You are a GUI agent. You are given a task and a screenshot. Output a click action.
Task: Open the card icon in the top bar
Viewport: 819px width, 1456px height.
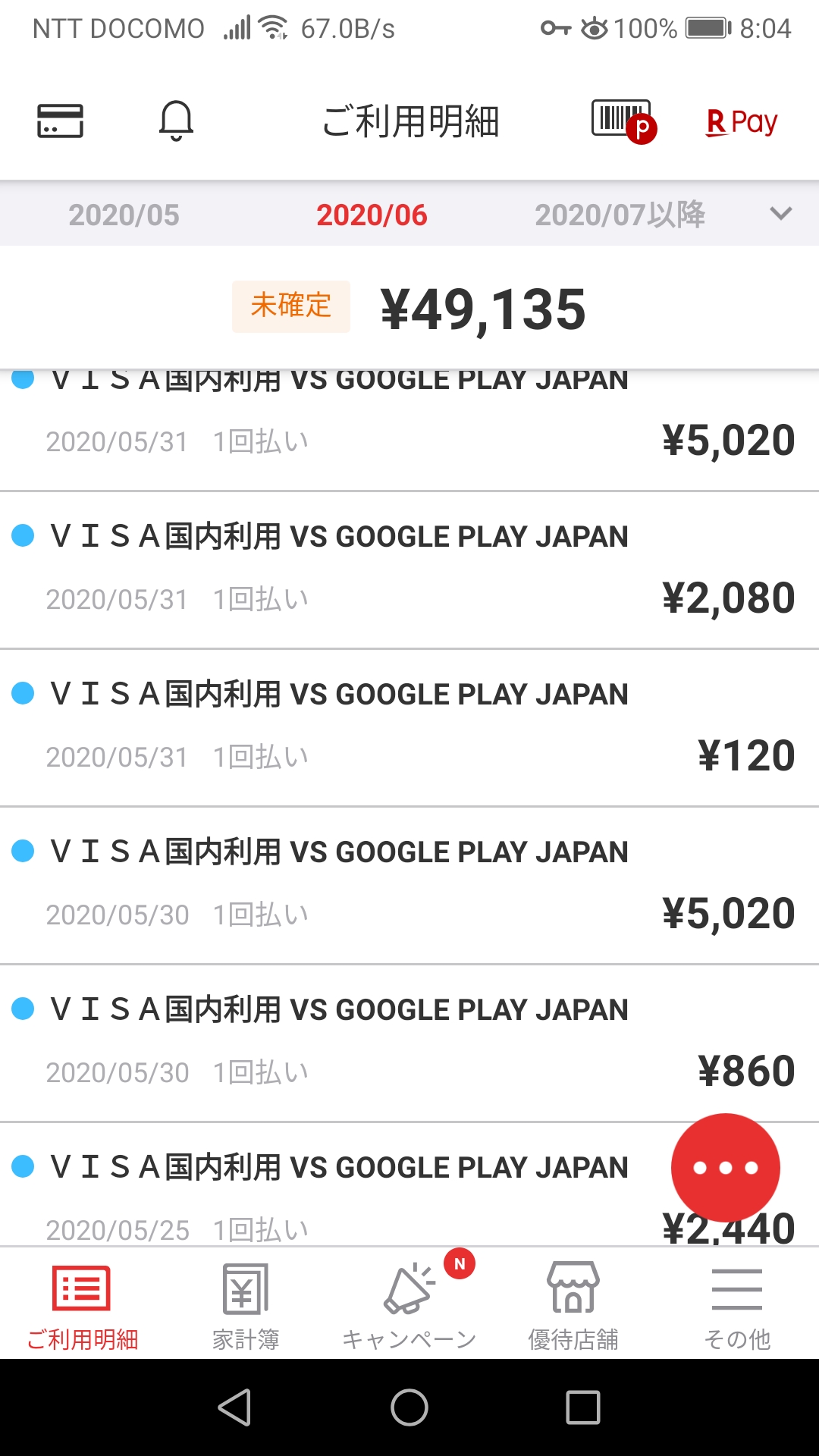click(60, 121)
